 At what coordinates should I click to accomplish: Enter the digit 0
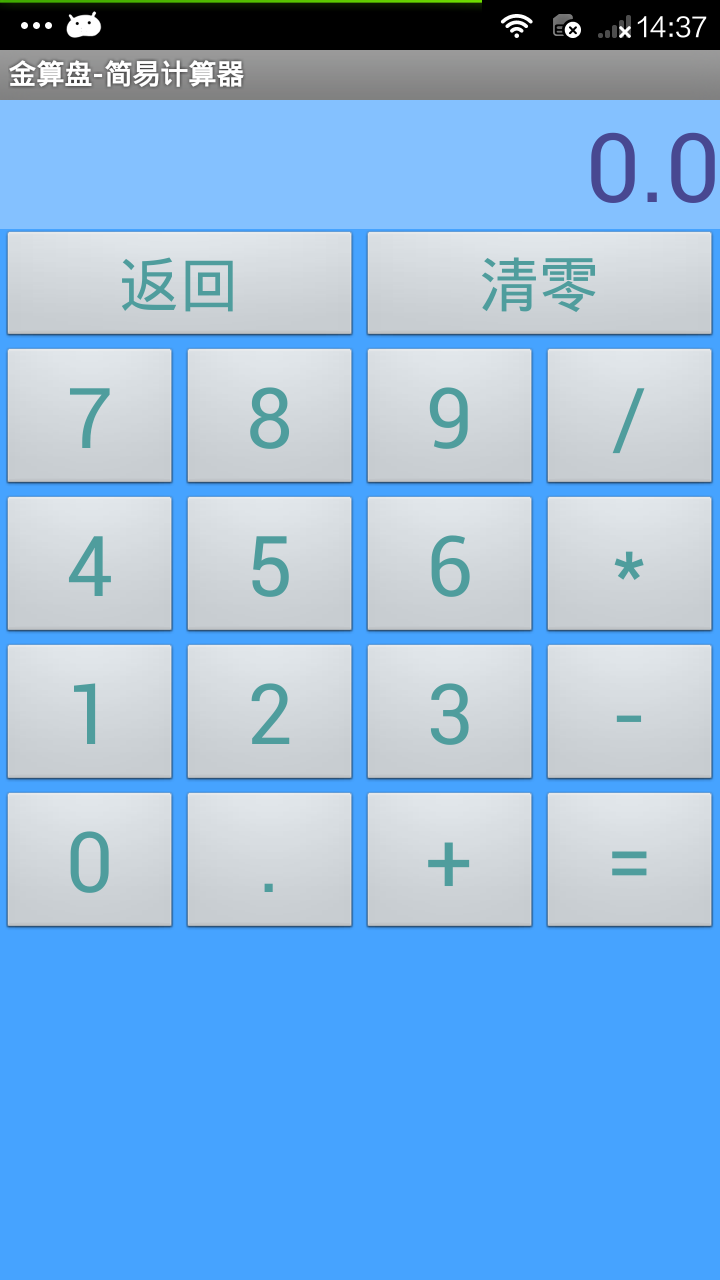click(x=90, y=859)
